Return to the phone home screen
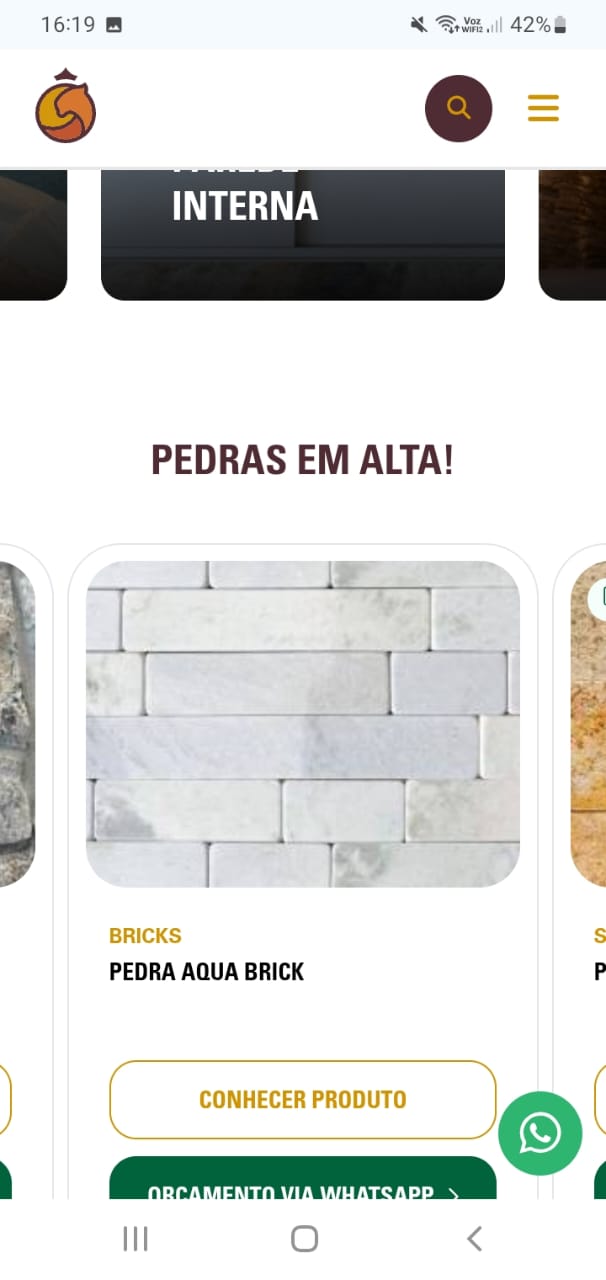606x1280 pixels. point(304,1239)
